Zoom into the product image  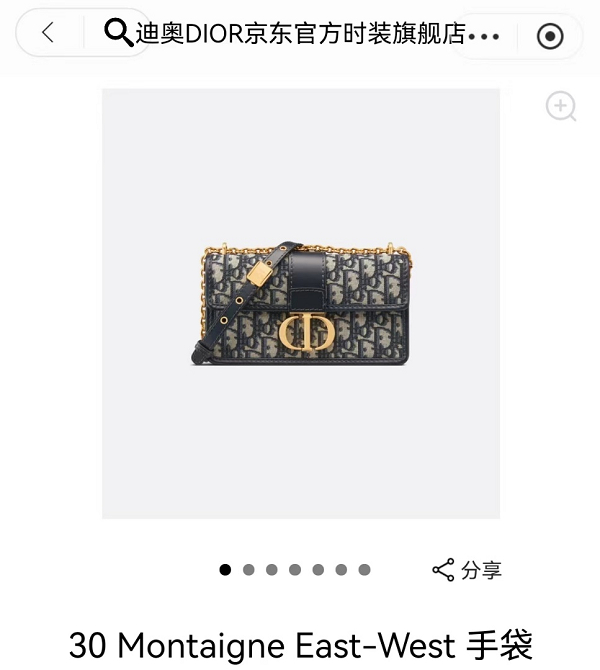(561, 106)
